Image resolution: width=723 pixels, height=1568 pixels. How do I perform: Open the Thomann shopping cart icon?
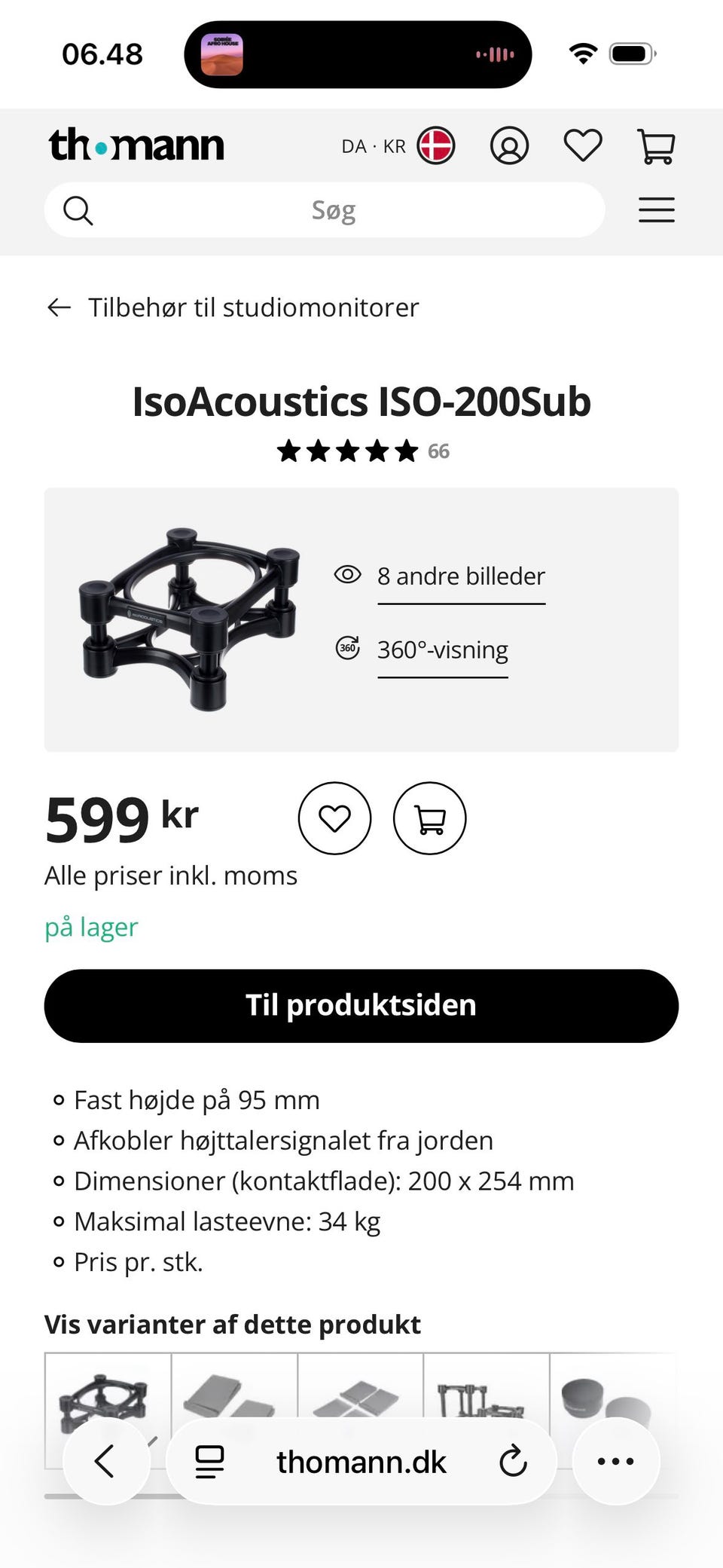656,145
